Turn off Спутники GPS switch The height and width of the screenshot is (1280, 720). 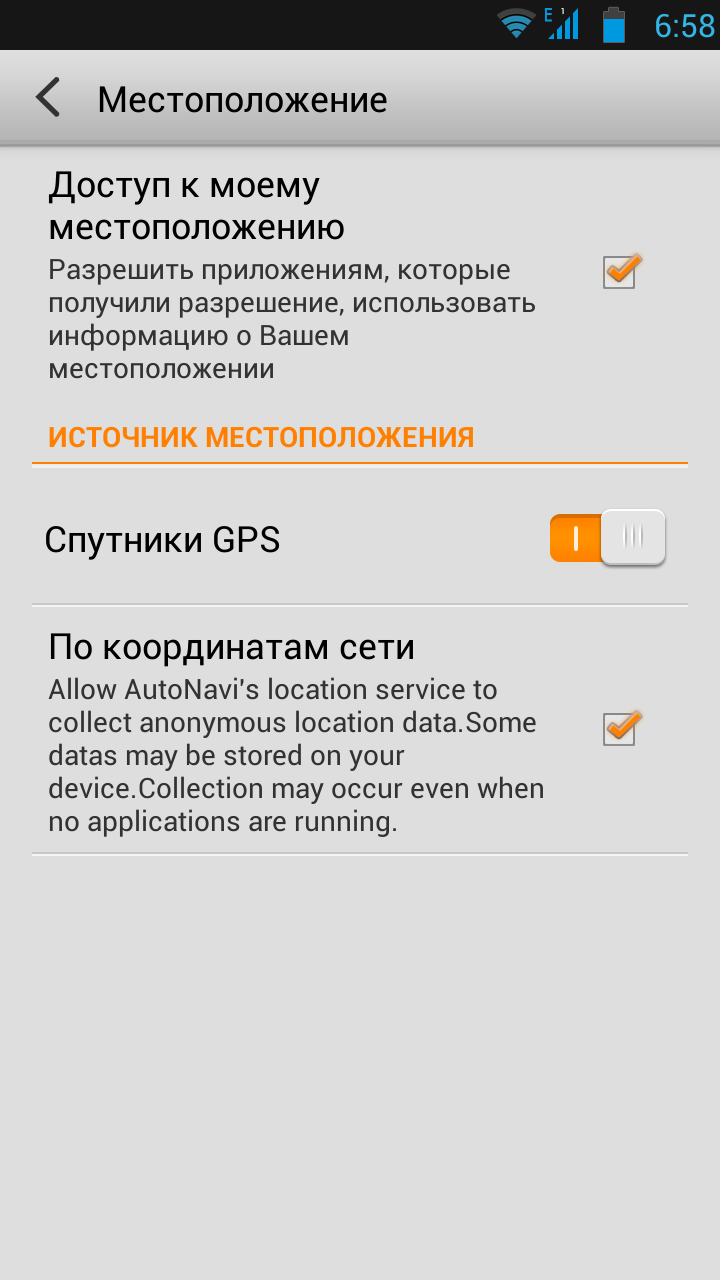click(607, 538)
